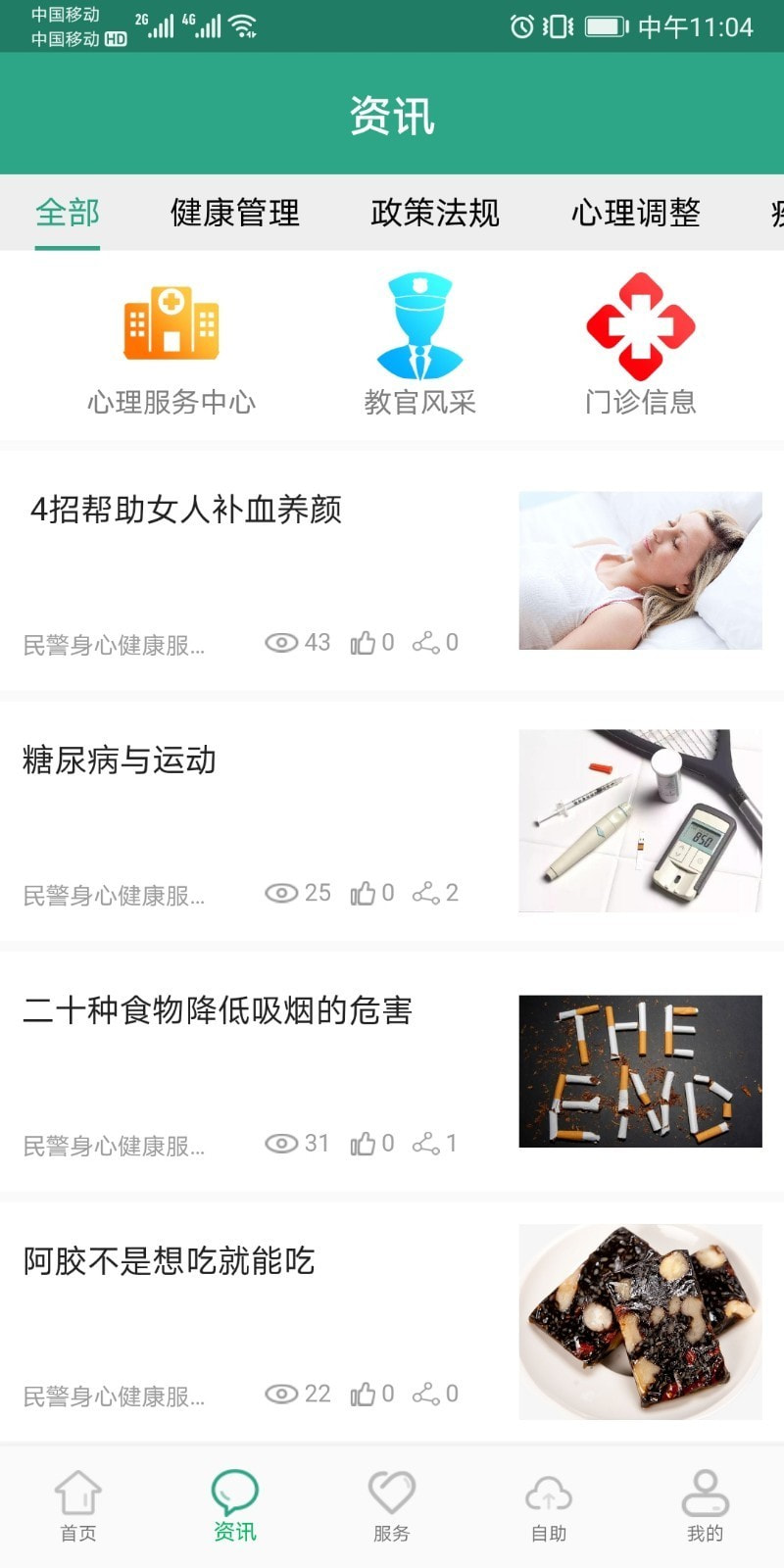Open article 二十种食物降低吸烟的危害
The width and height of the screenshot is (784, 1568).
point(218,1010)
